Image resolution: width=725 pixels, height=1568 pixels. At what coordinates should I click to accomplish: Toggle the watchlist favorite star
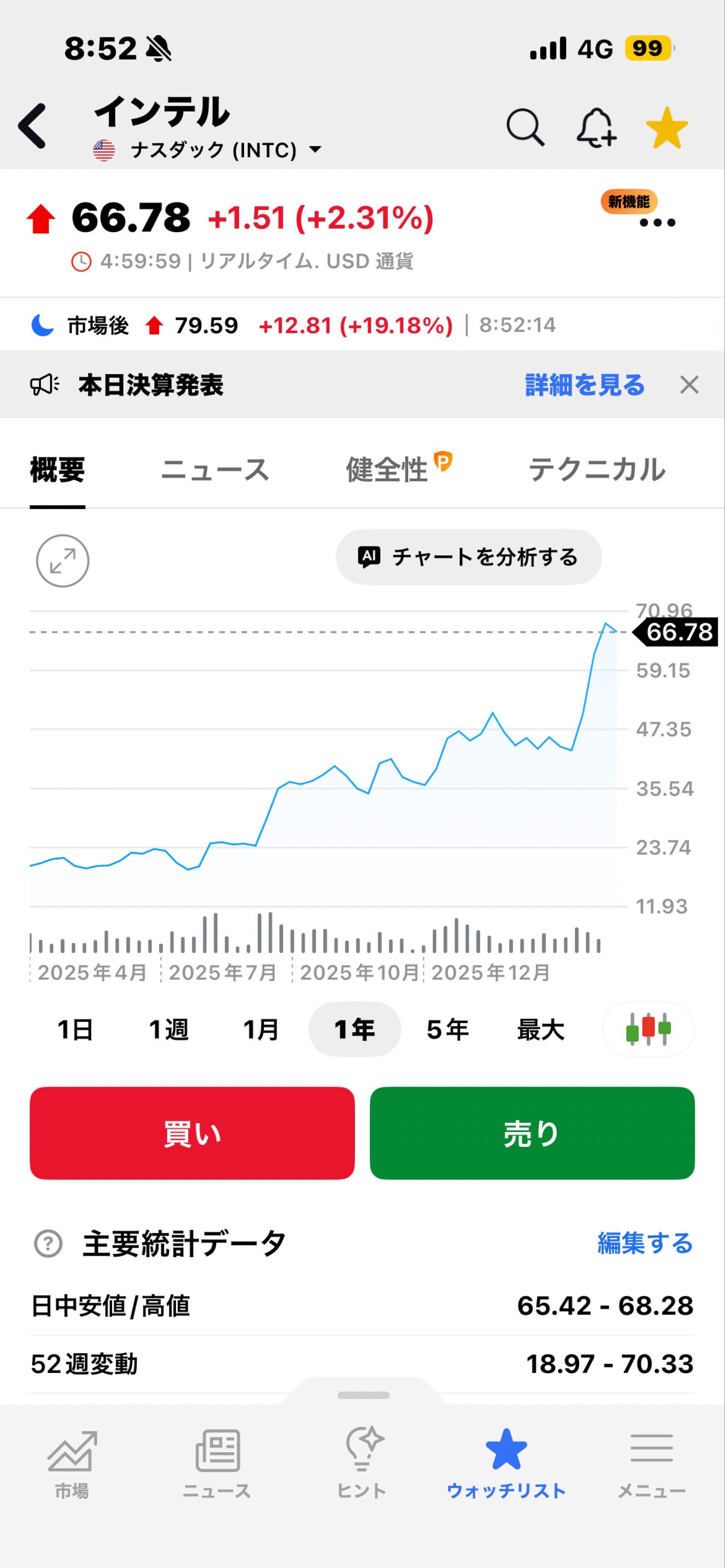(667, 127)
